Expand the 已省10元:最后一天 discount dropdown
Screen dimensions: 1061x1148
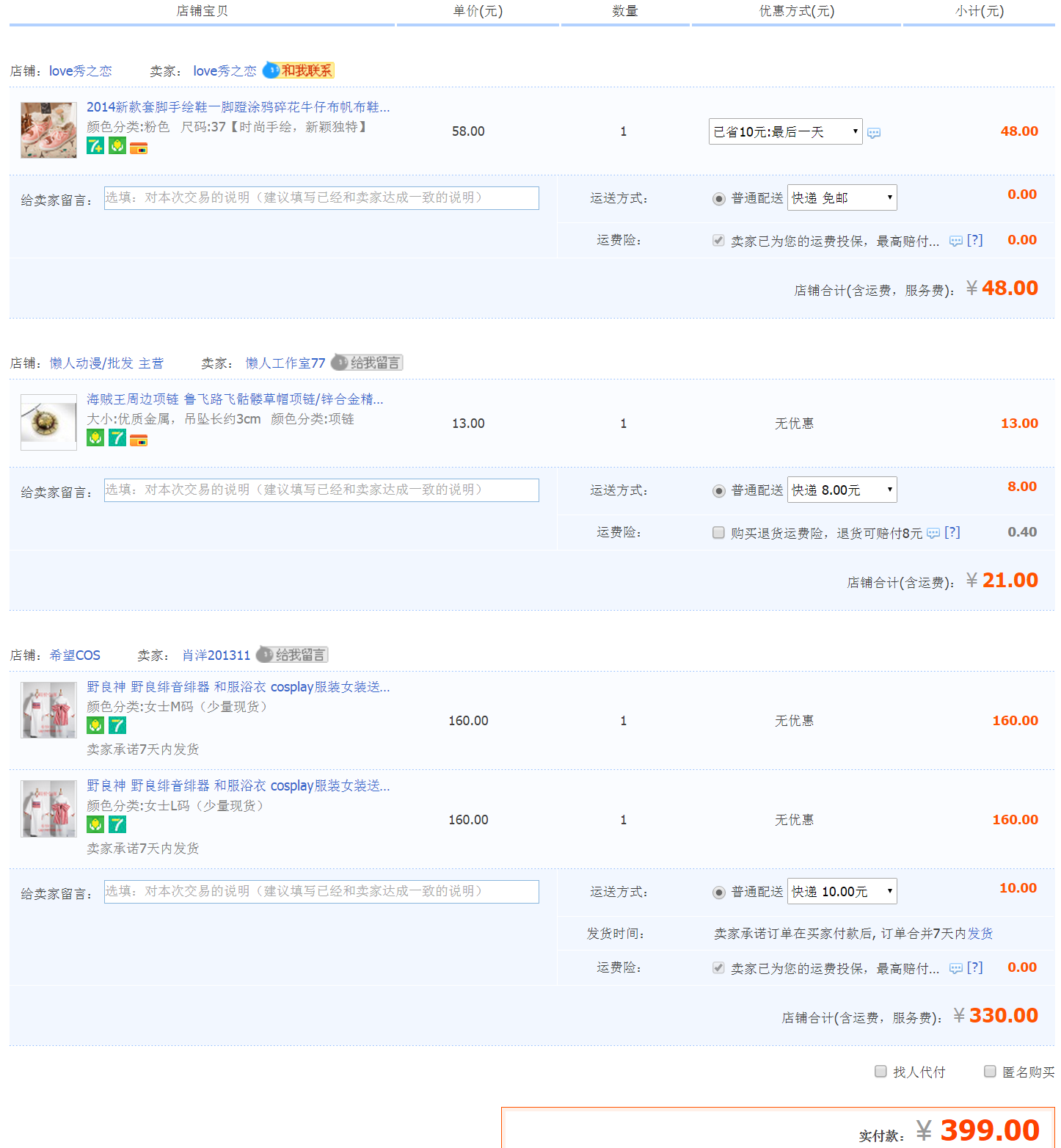tap(785, 131)
